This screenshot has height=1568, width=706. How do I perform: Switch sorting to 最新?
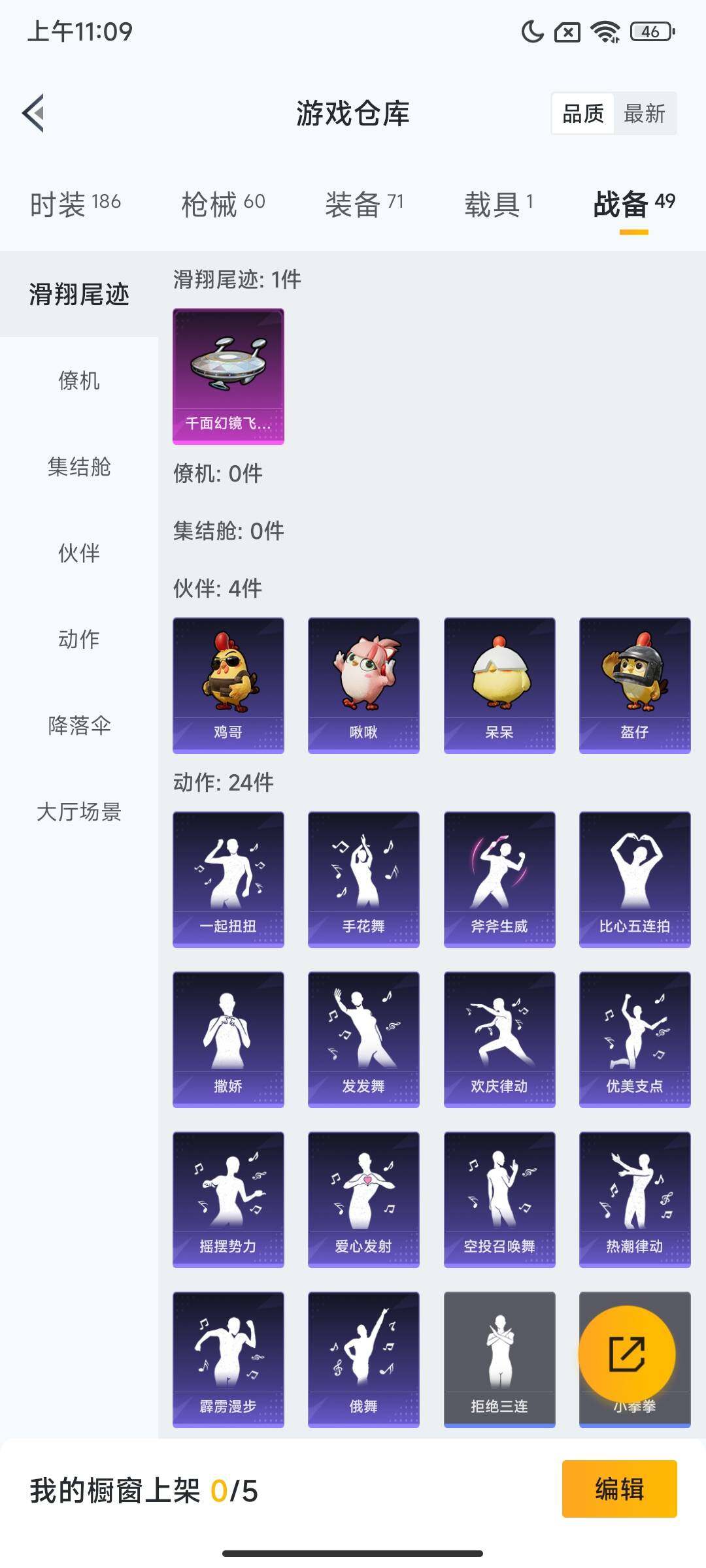pos(645,115)
